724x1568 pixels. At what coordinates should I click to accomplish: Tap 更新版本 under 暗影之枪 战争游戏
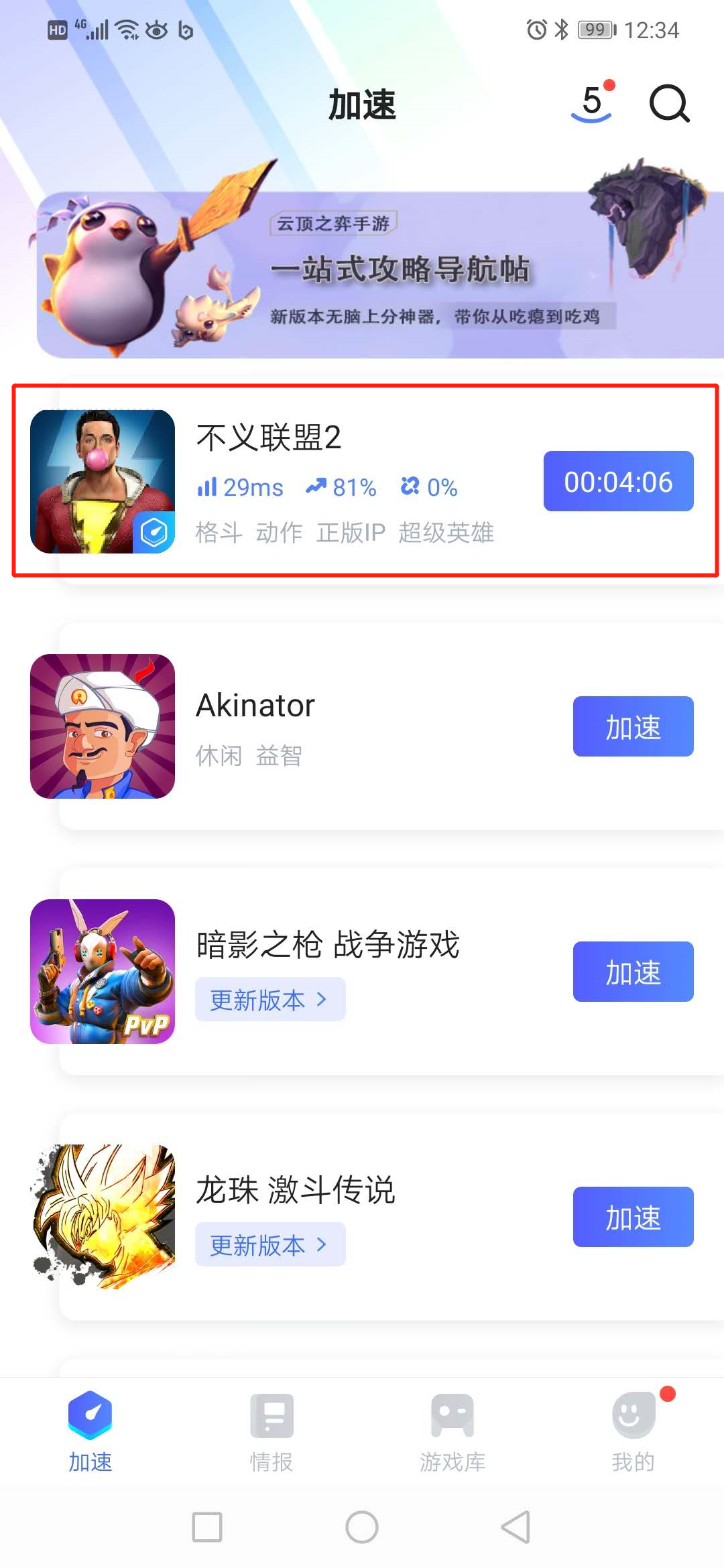[269, 1000]
